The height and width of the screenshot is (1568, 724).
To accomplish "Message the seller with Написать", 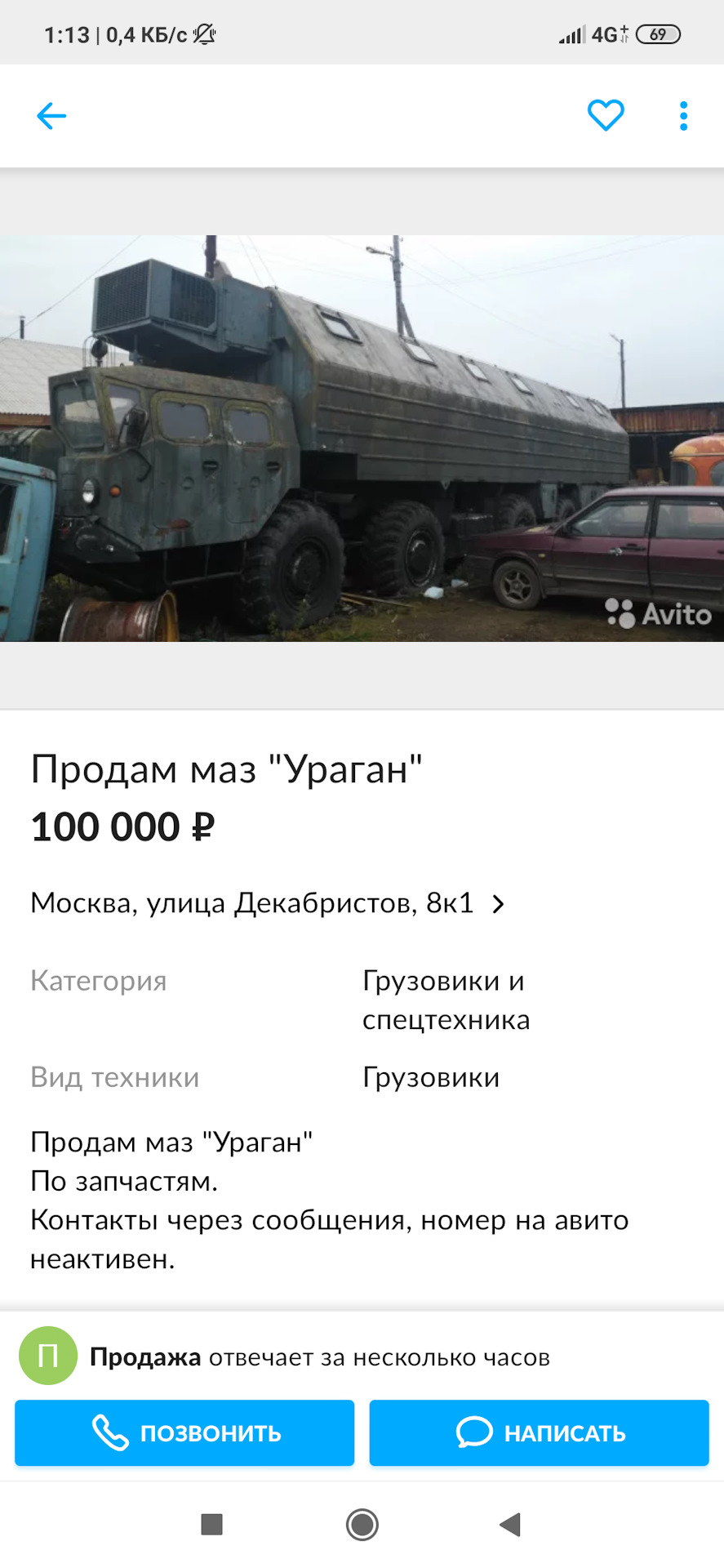I will pos(539,1432).
